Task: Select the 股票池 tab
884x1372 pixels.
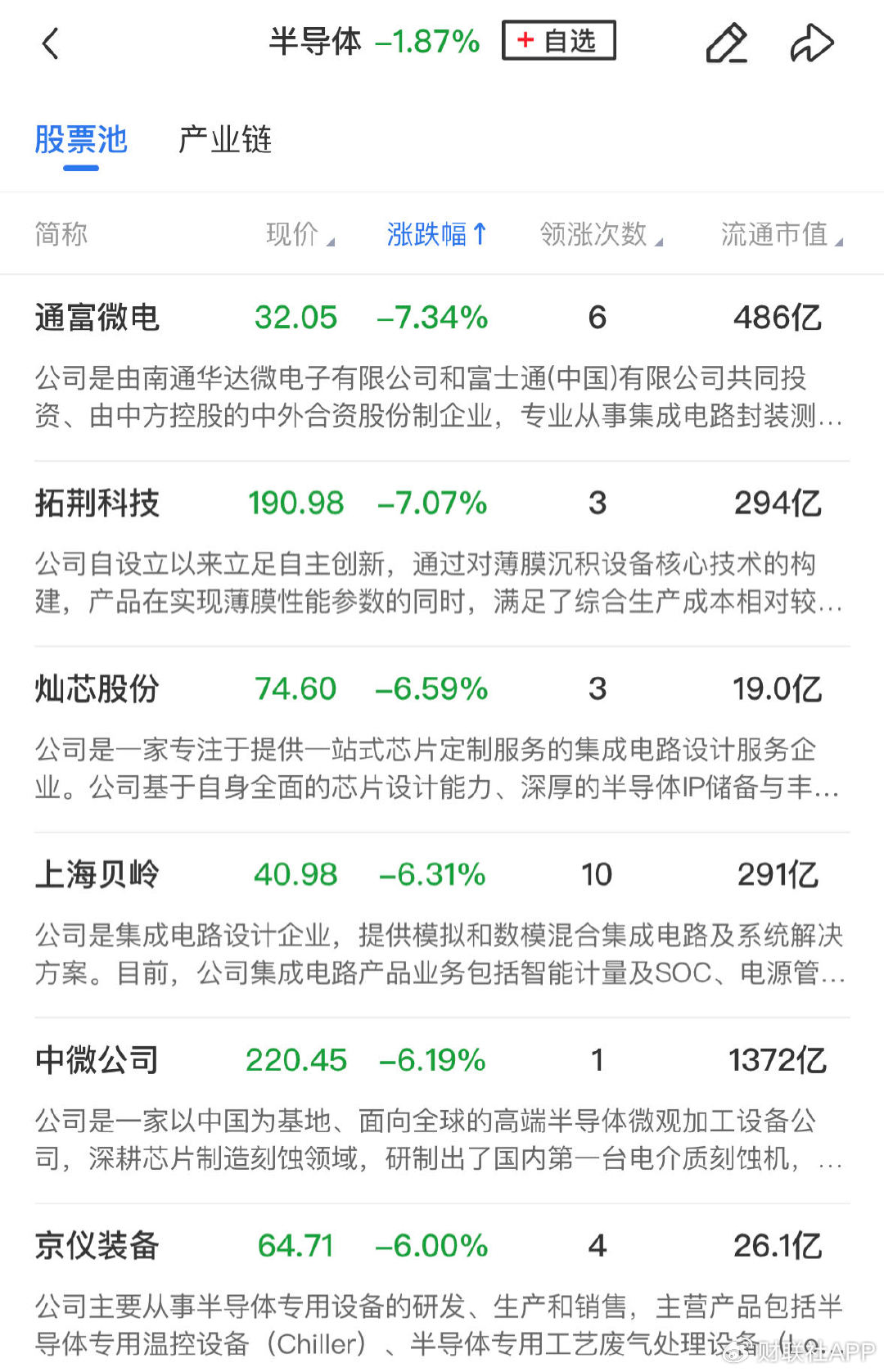Action: point(81,139)
